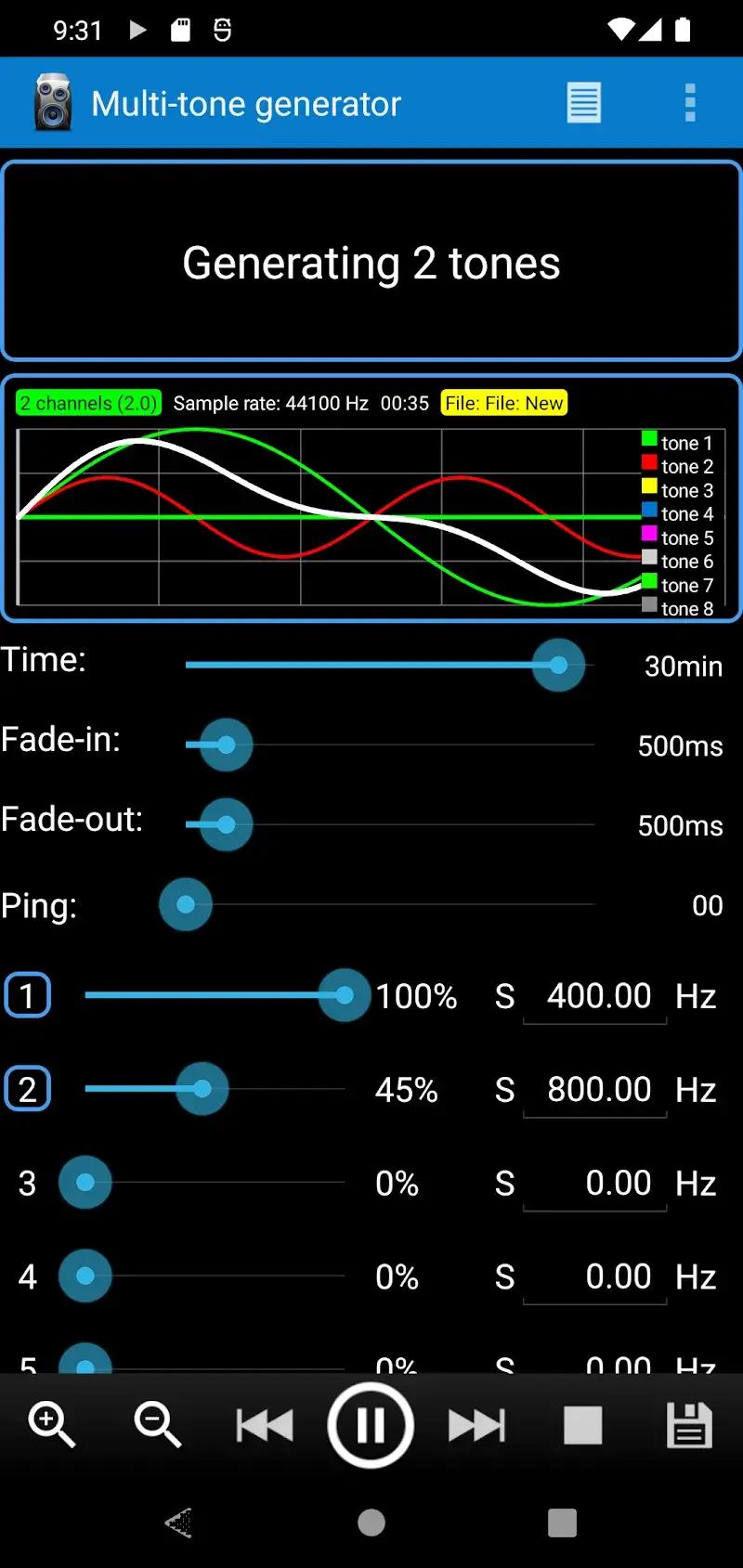Edit the 400.00 Hz frequency field
This screenshot has height=1568, width=743.
(x=595, y=995)
